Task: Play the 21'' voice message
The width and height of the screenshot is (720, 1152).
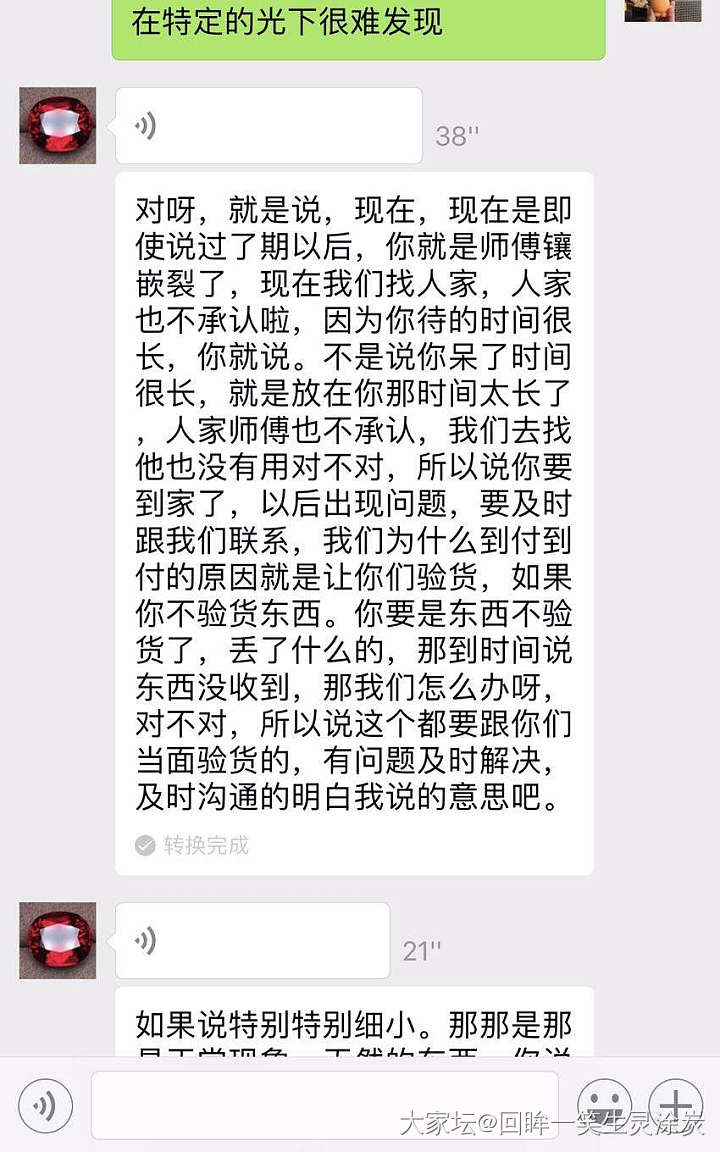Action: coord(252,941)
